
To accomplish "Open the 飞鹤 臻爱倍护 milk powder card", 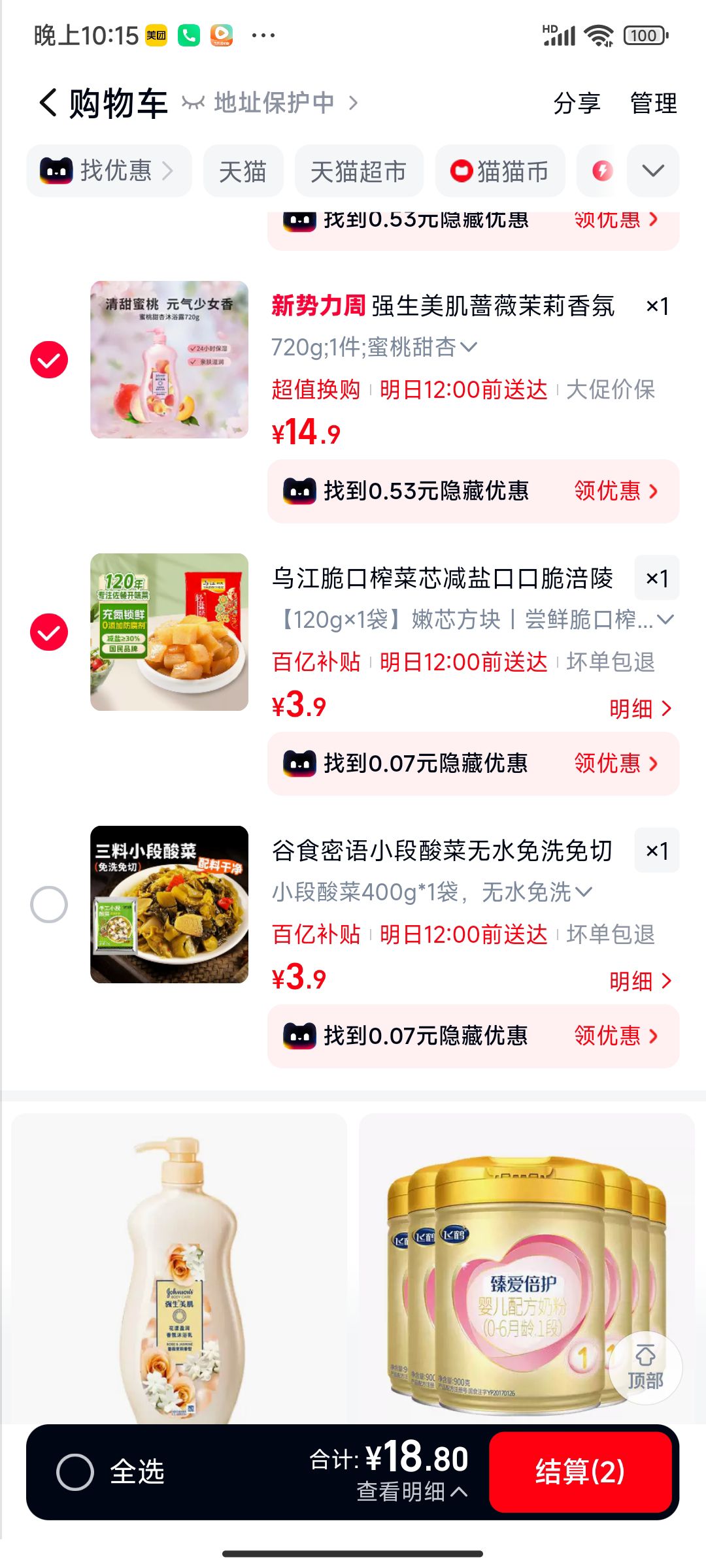I will (527, 1267).
